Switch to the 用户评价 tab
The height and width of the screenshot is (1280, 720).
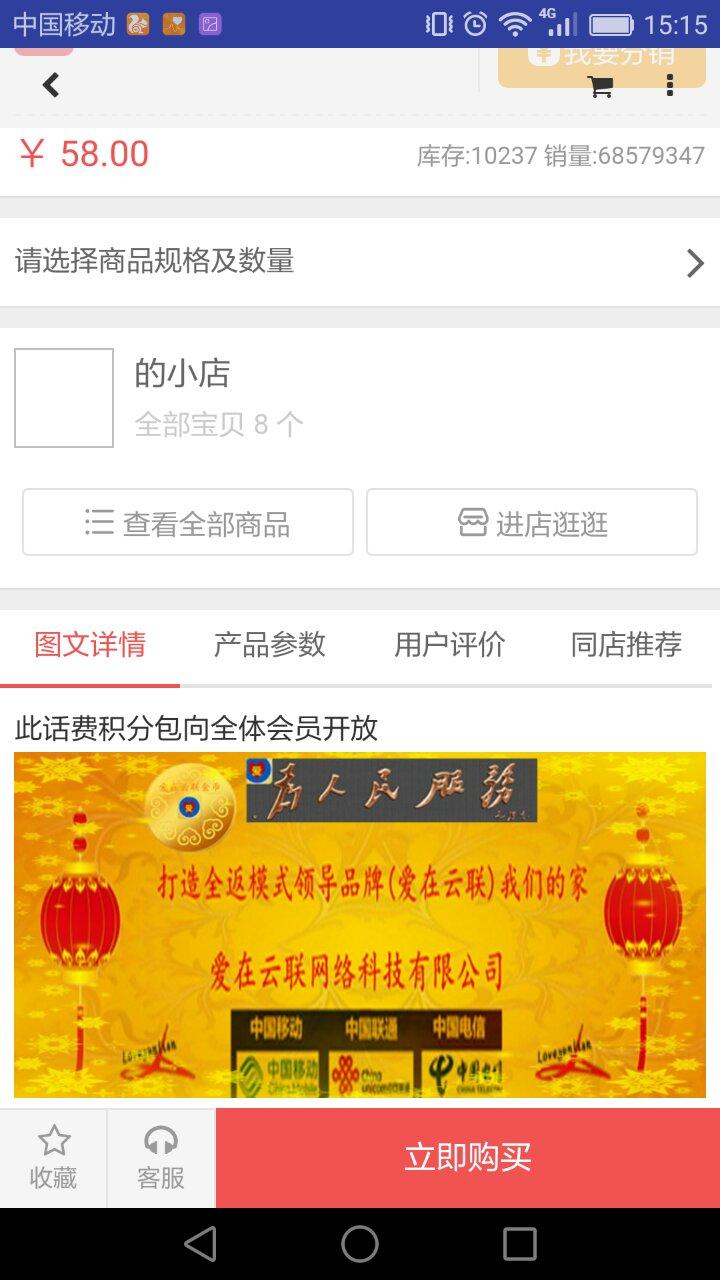coord(450,645)
